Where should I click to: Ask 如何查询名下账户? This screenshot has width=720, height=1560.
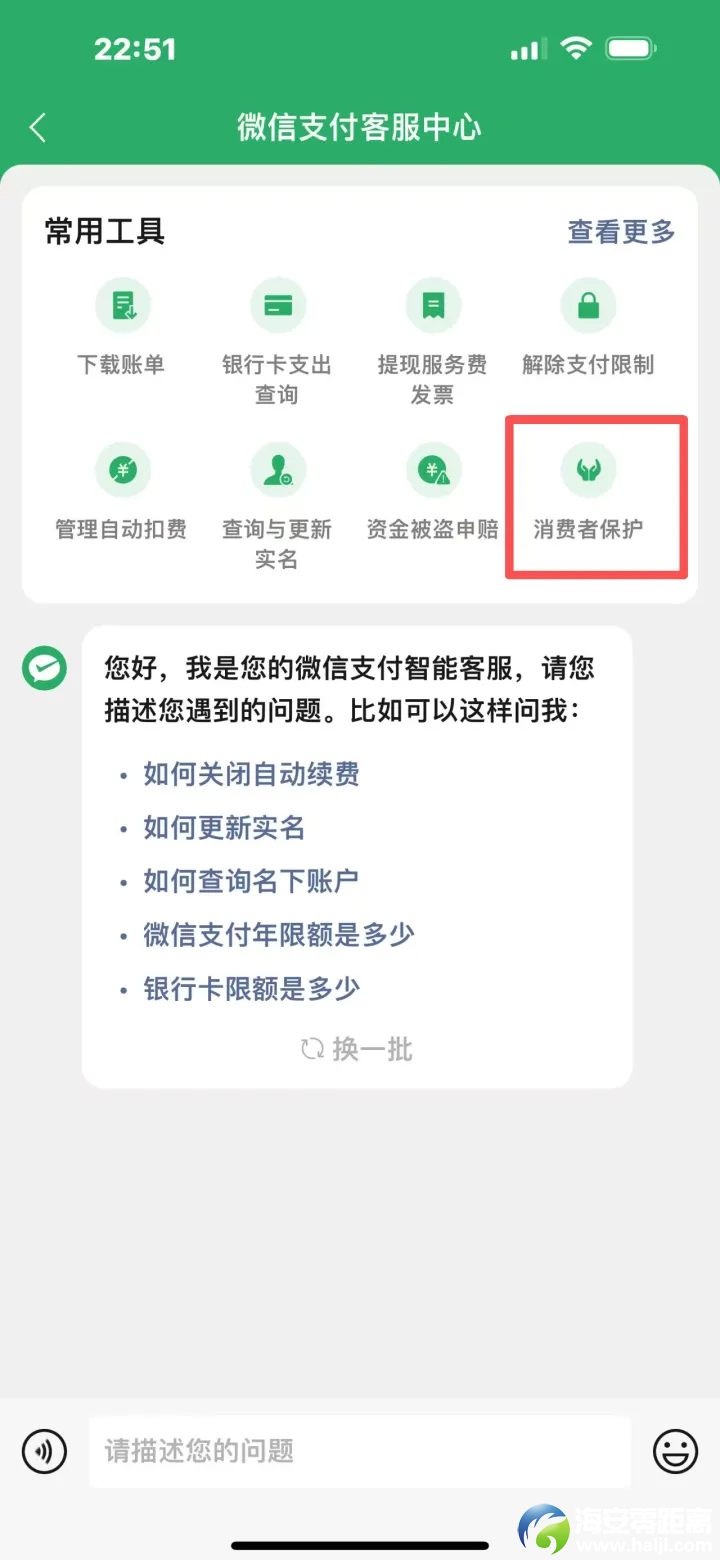pyautogui.click(x=251, y=881)
